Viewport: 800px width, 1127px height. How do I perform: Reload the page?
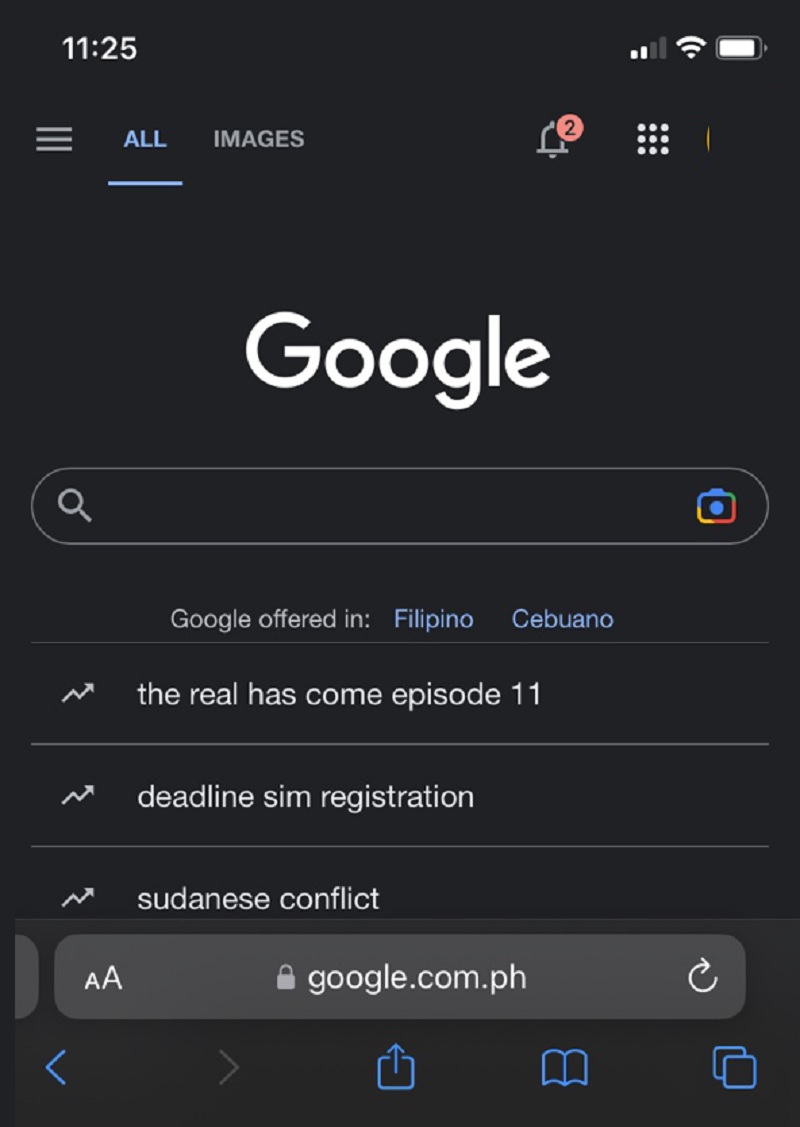[x=703, y=977]
